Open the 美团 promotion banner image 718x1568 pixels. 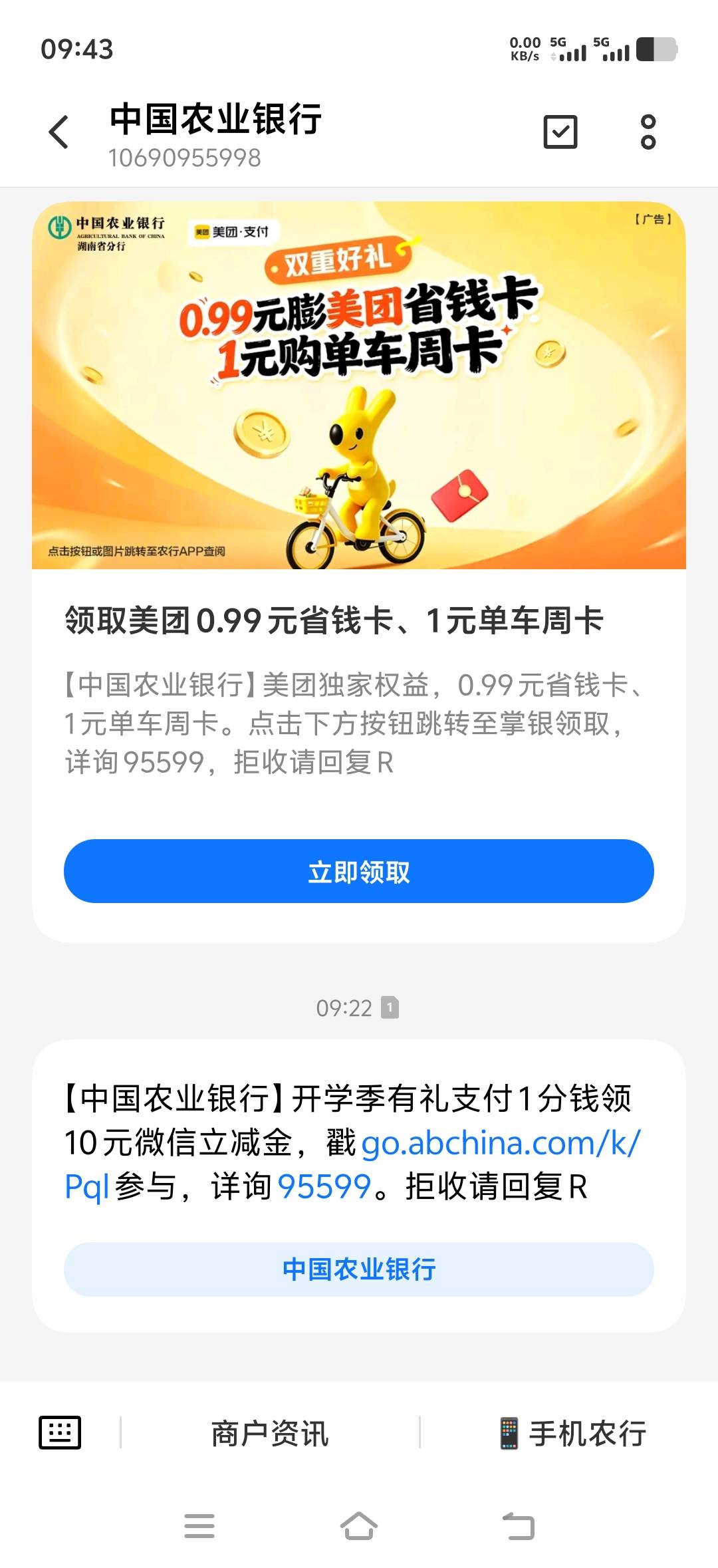tap(359, 385)
